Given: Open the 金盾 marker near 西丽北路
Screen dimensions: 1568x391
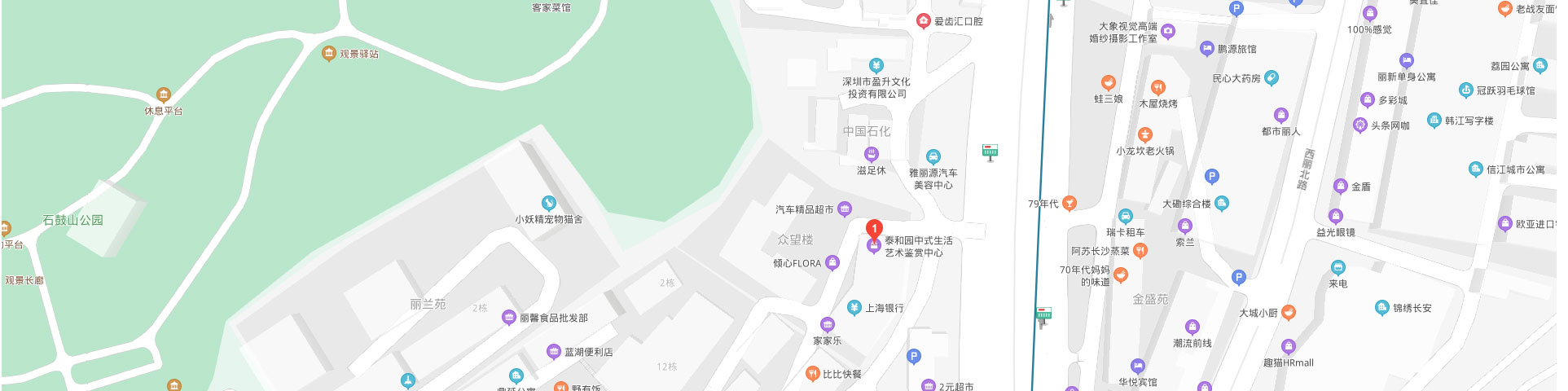Looking at the screenshot, I should point(1341,187).
